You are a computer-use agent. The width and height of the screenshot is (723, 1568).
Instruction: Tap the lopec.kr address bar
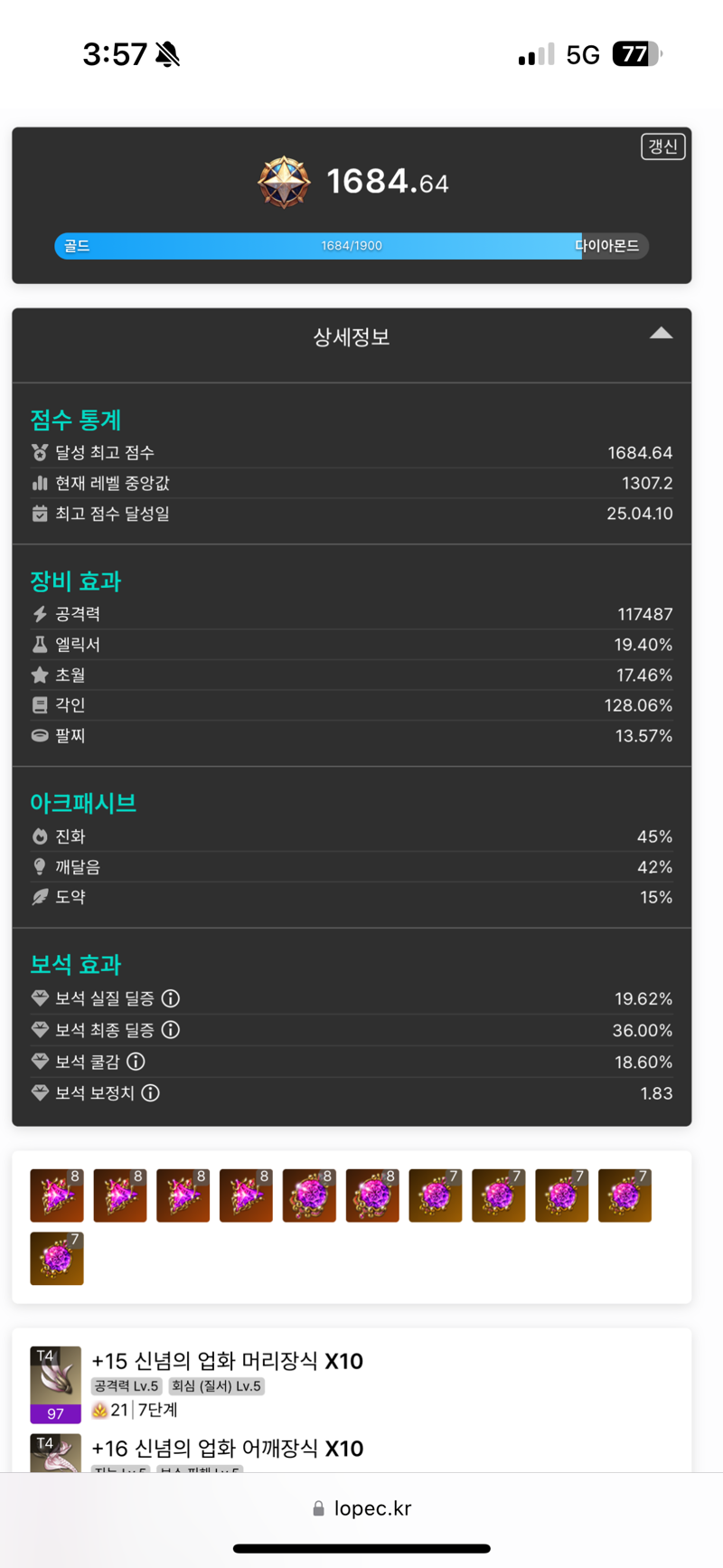[x=361, y=1508]
